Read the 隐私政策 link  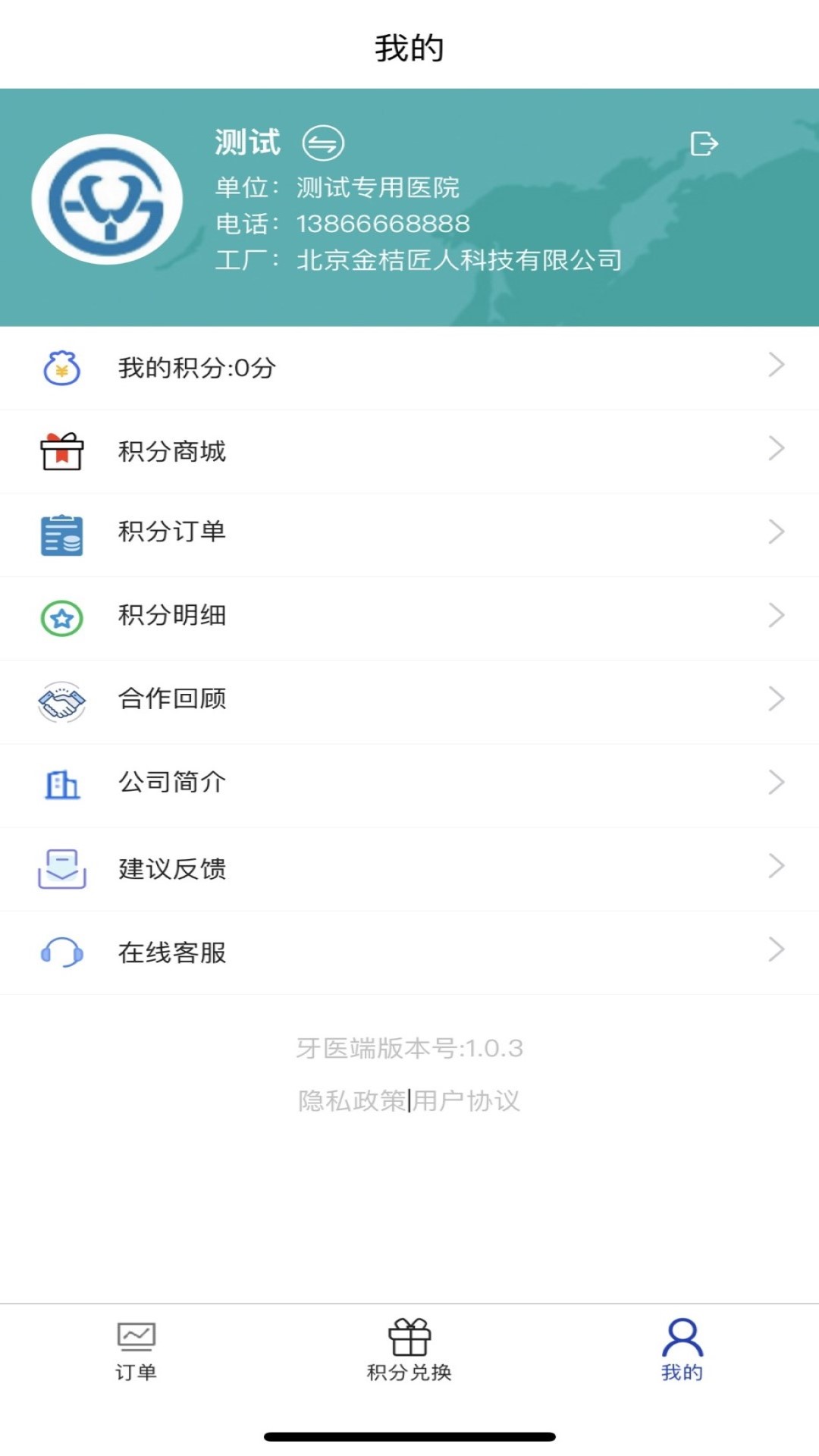coord(352,1100)
